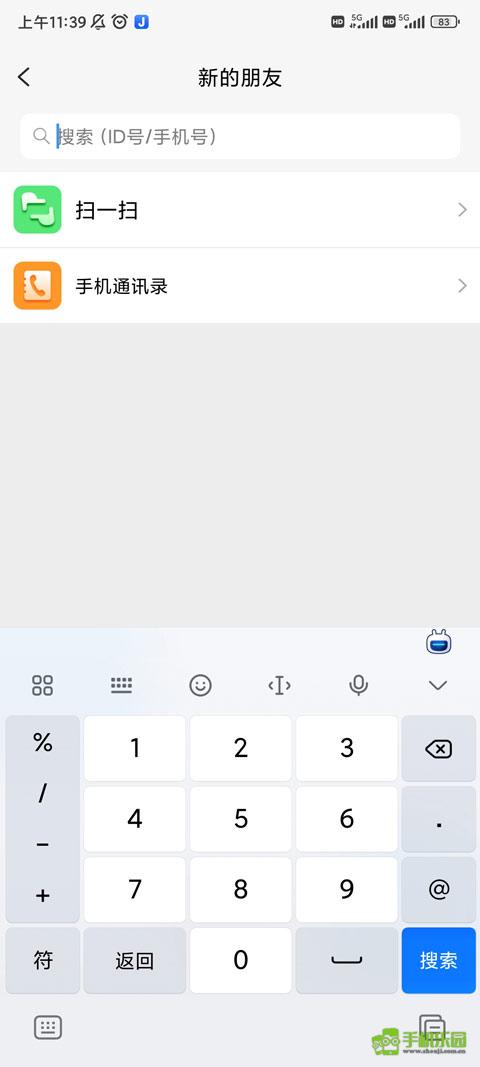The image size is (480, 1067).
Task: Open 手机通讯录 contacts
Action: coord(240,286)
